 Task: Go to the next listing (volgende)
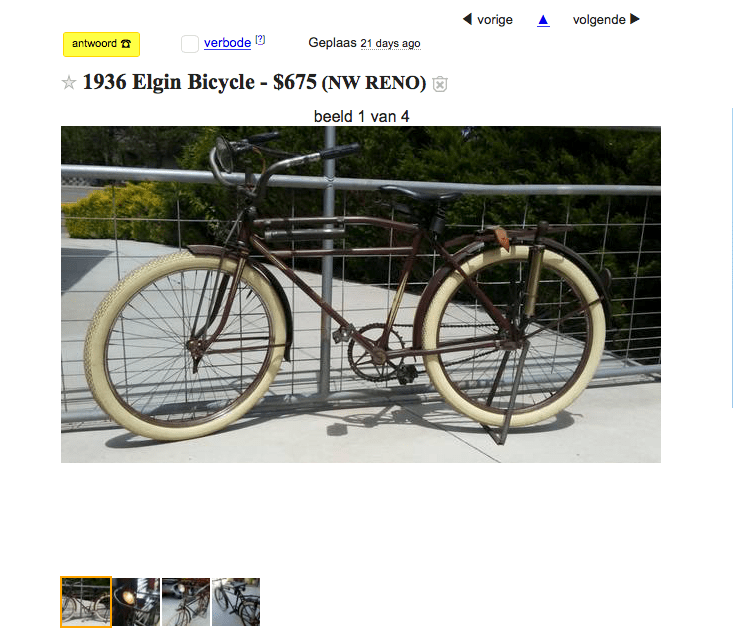click(x=606, y=19)
